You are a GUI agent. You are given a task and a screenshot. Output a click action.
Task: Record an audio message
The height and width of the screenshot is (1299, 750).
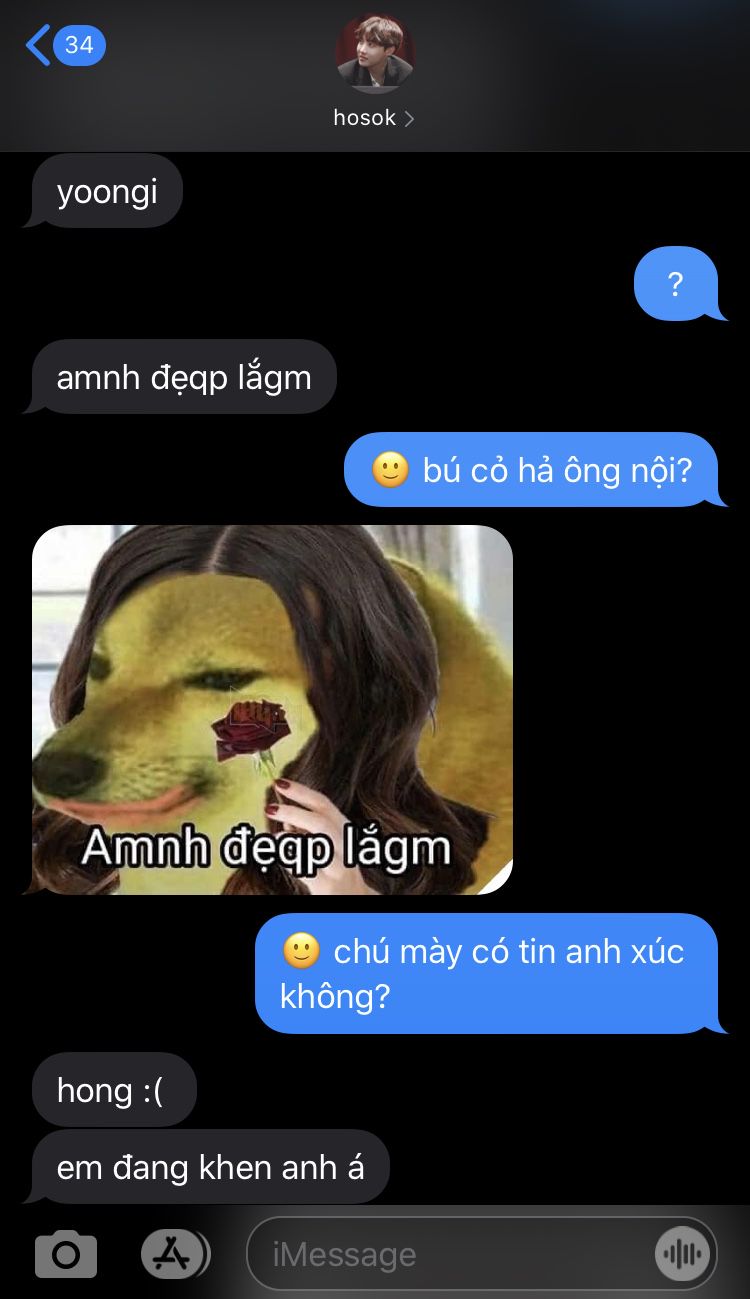pos(682,1254)
